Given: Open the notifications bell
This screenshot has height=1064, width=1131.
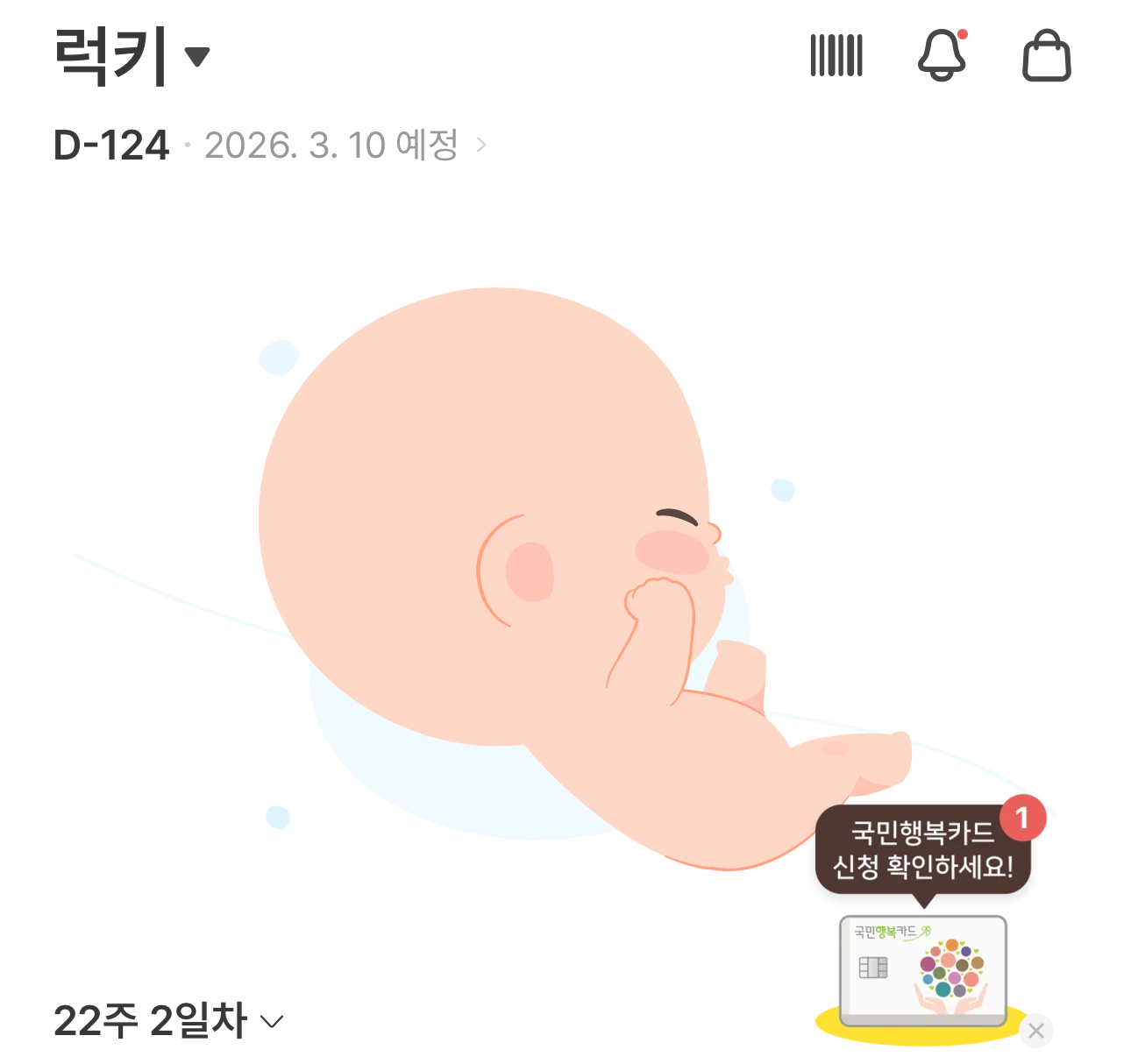Looking at the screenshot, I should (942, 56).
